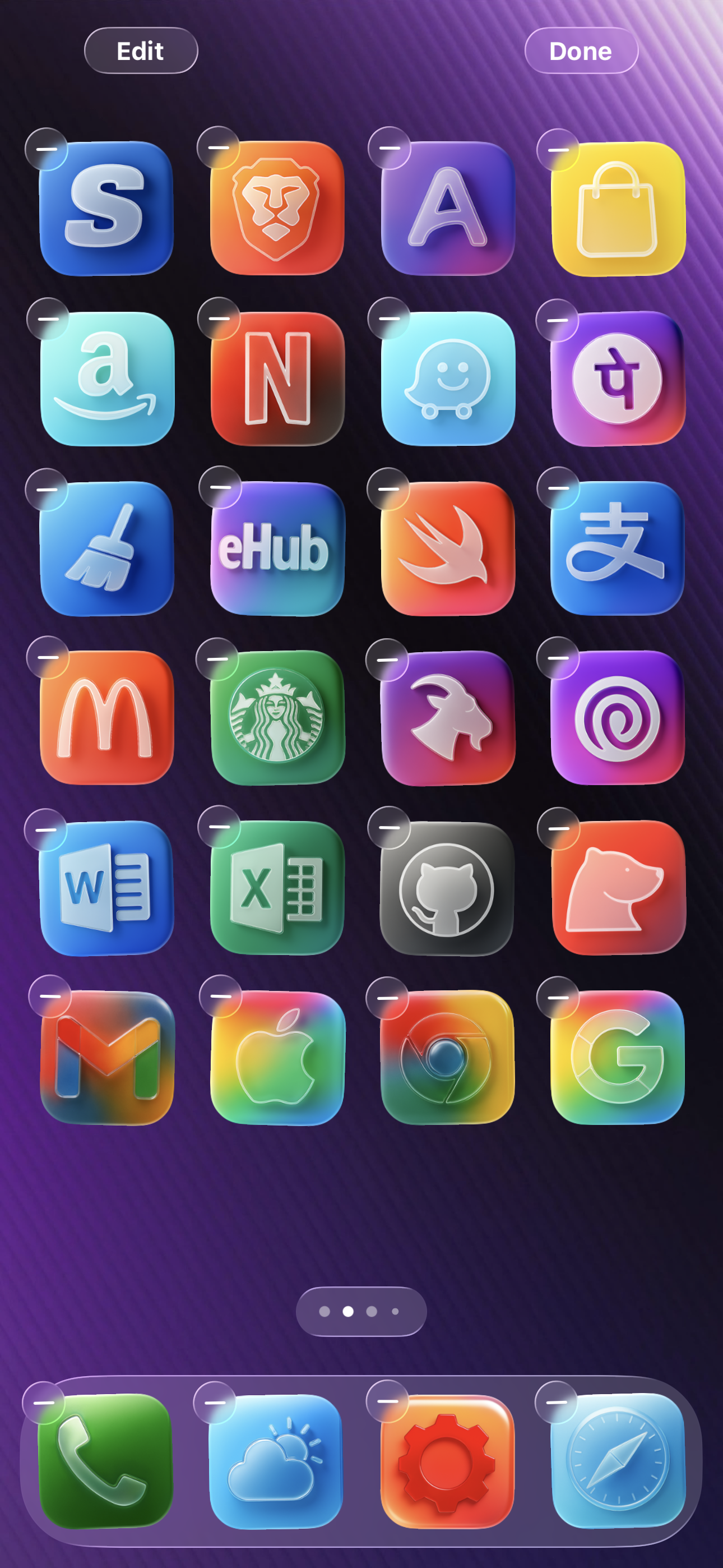This screenshot has width=723, height=1568.
Task: Remove the Microsoft Word app via minus badge
Action: (45, 829)
